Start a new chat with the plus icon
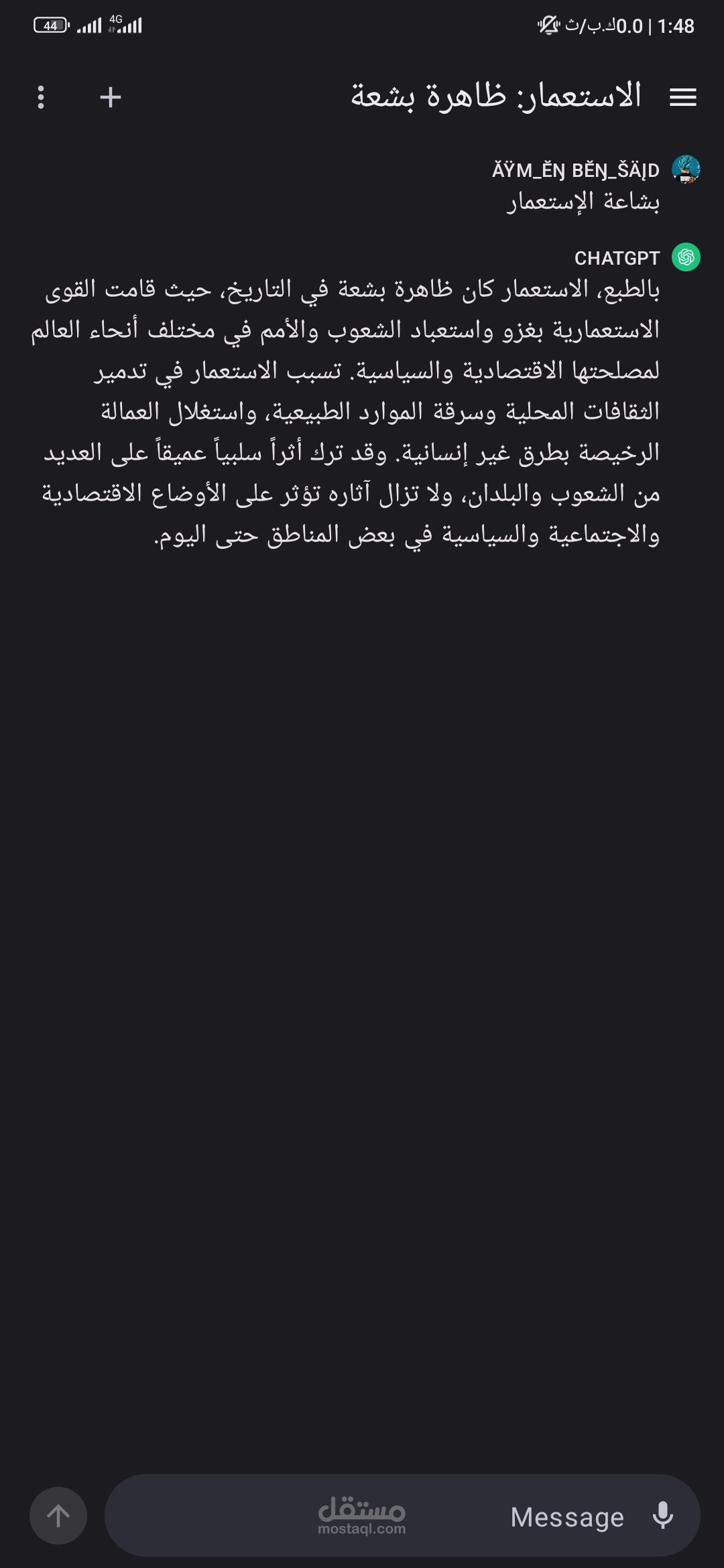 (x=109, y=97)
